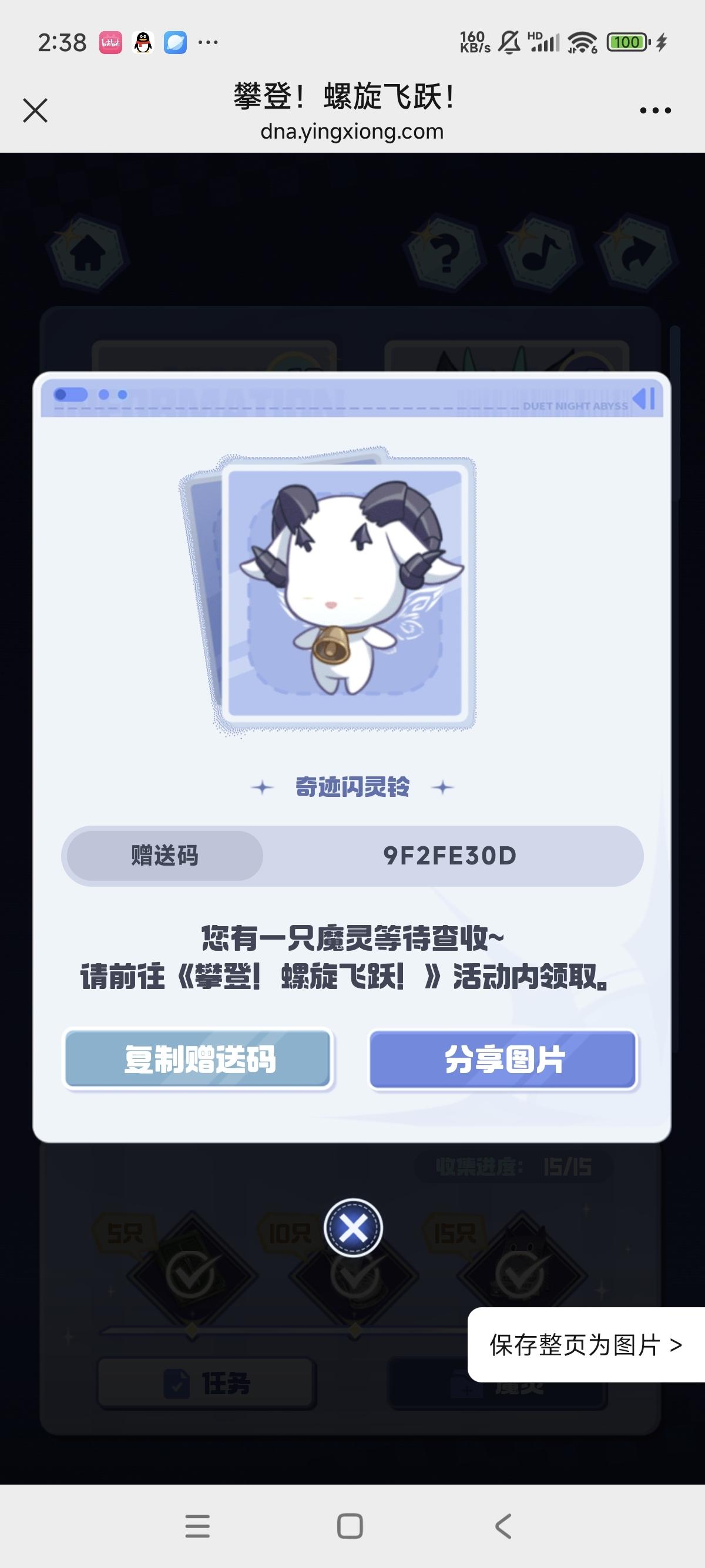Close the web page with the X icon
Screen dimensions: 705x1568
tap(35, 111)
